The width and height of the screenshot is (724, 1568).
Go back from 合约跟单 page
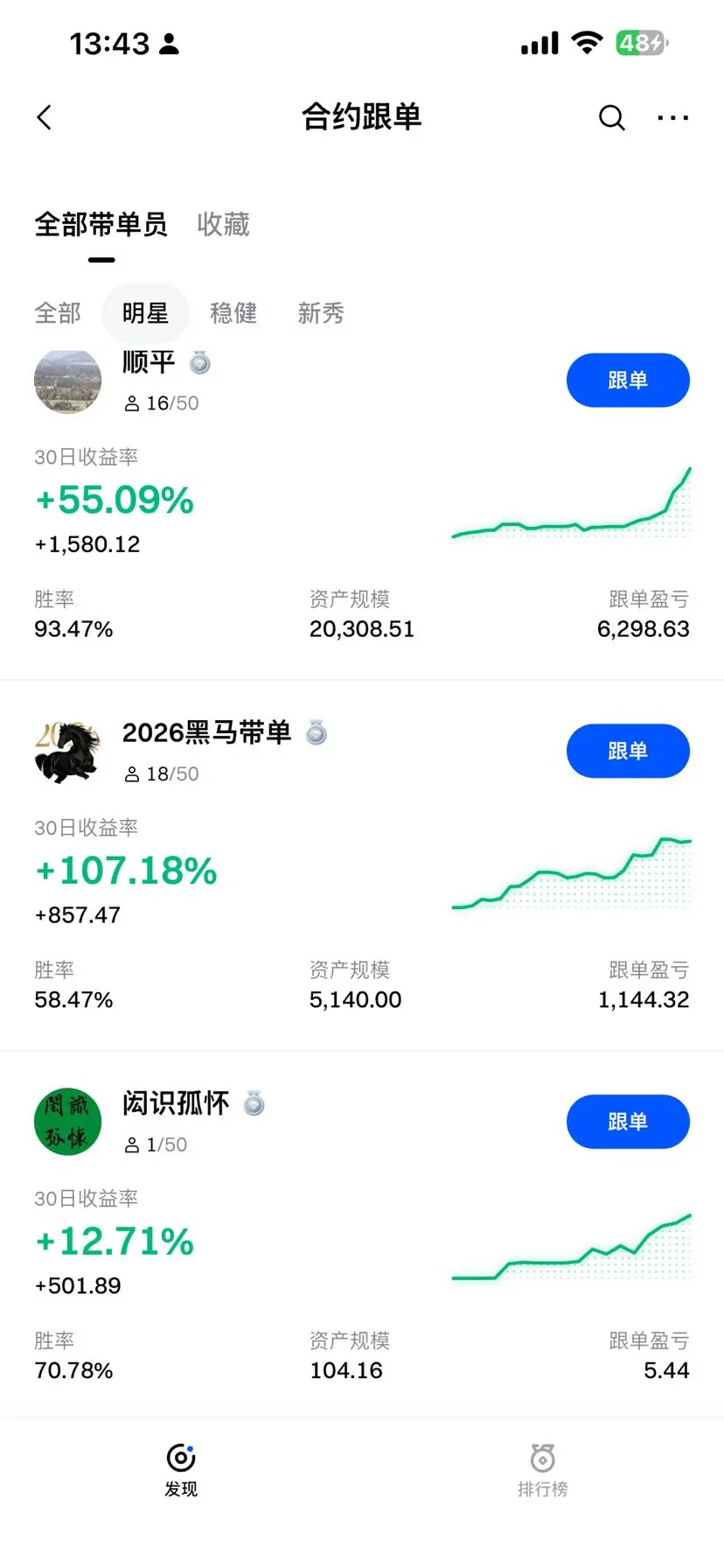(45, 117)
